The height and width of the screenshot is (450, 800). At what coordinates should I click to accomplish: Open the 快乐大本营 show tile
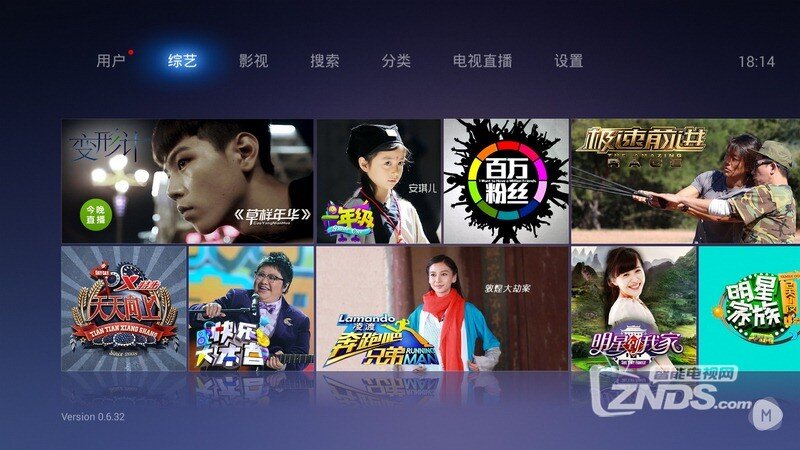tap(251, 308)
